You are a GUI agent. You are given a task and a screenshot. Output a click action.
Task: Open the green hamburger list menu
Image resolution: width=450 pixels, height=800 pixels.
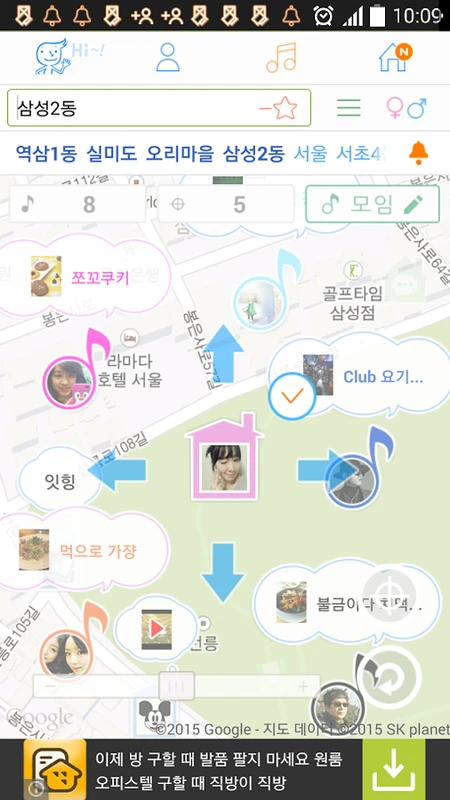pos(349,108)
